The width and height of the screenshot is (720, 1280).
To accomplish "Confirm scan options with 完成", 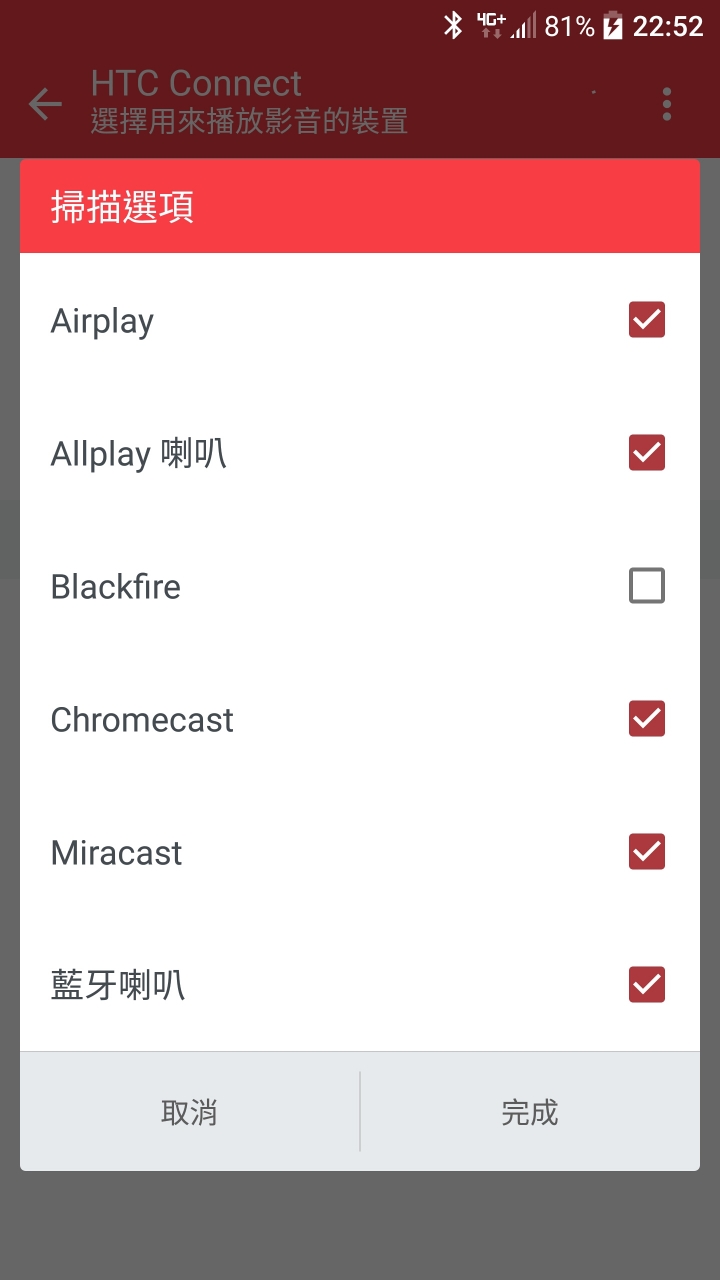I will click(x=530, y=1112).
